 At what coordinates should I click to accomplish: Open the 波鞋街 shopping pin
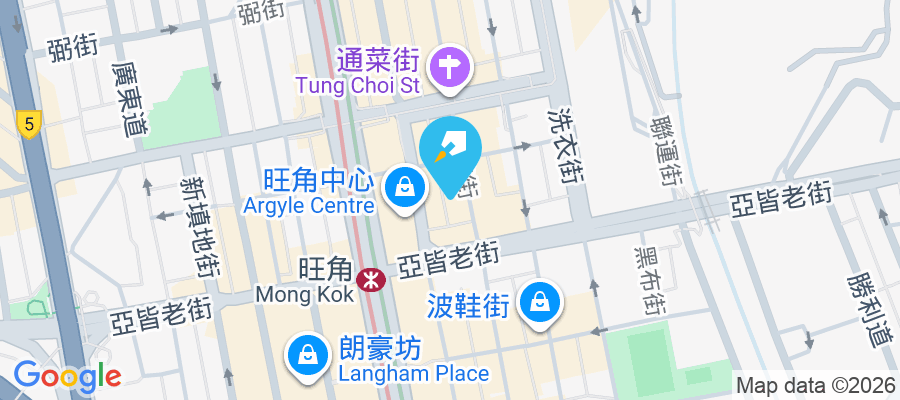click(x=539, y=300)
